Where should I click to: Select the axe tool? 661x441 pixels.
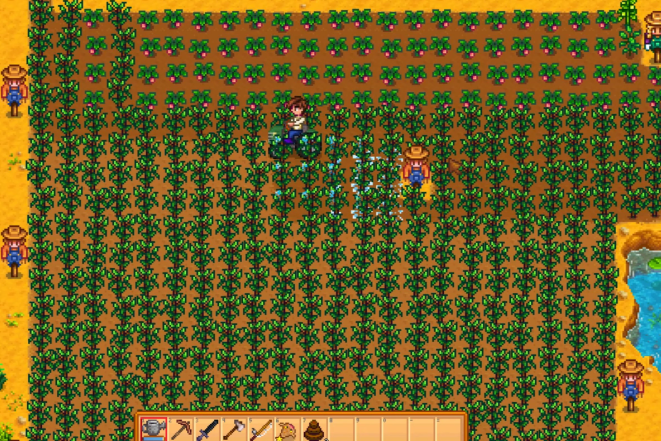(x=235, y=431)
